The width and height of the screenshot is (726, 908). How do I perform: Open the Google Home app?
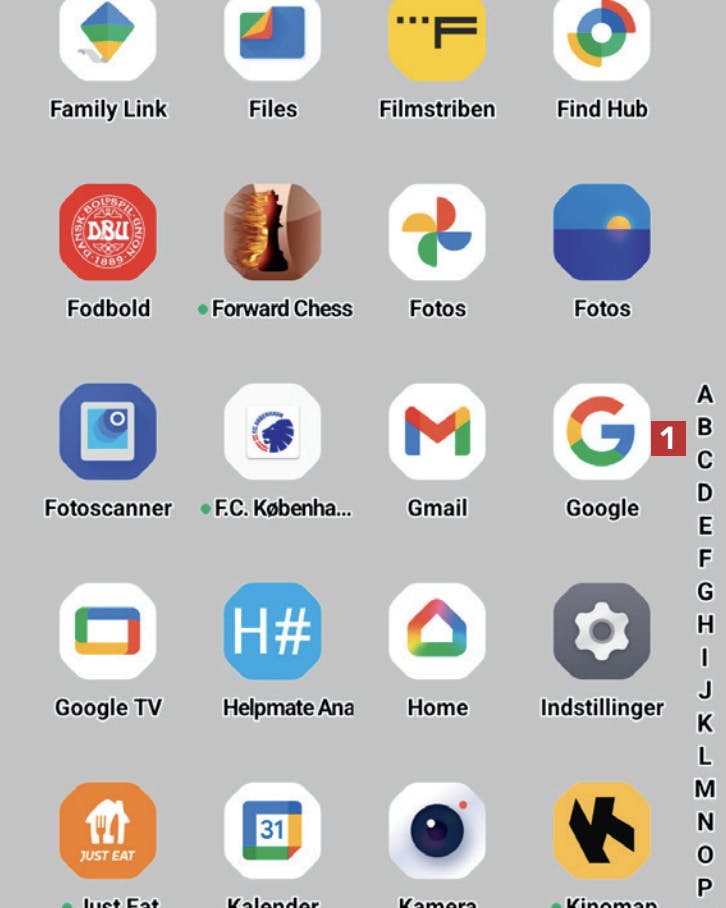click(x=437, y=631)
